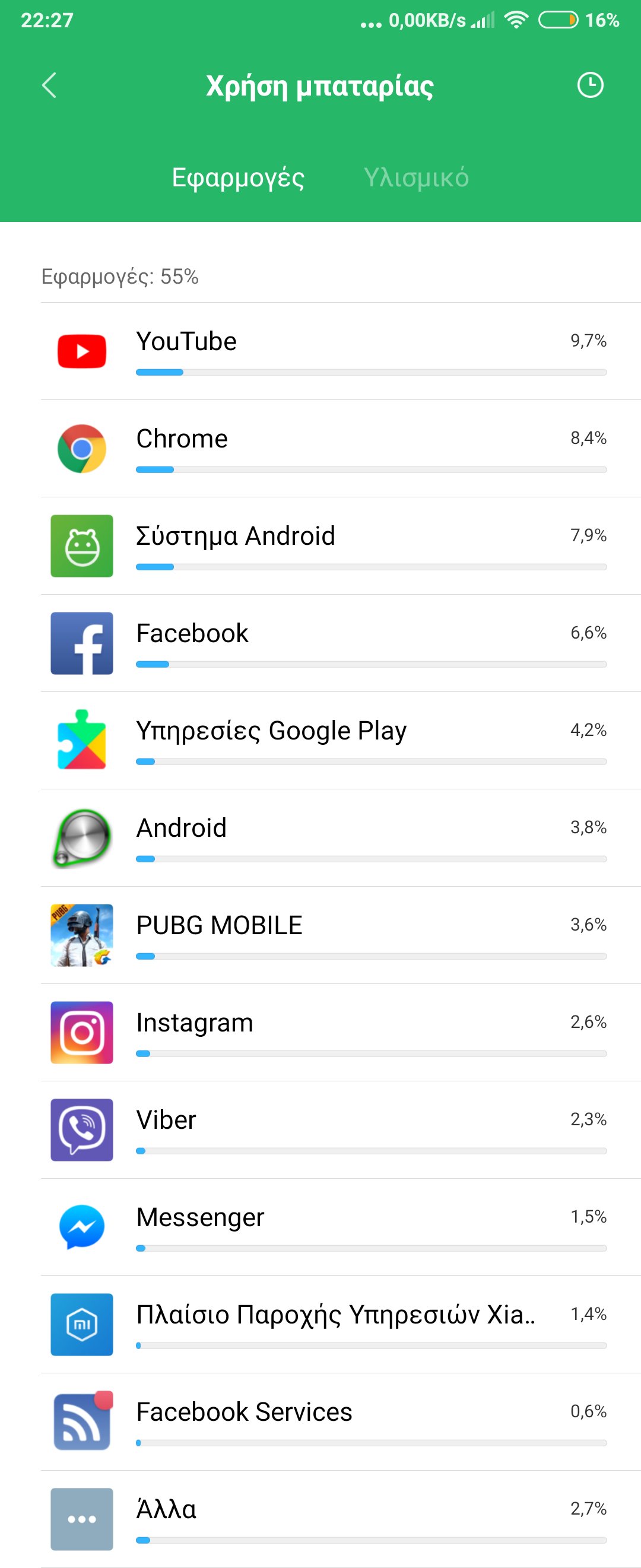View Chrome battery usage details
The image size is (641, 1568).
340,449
